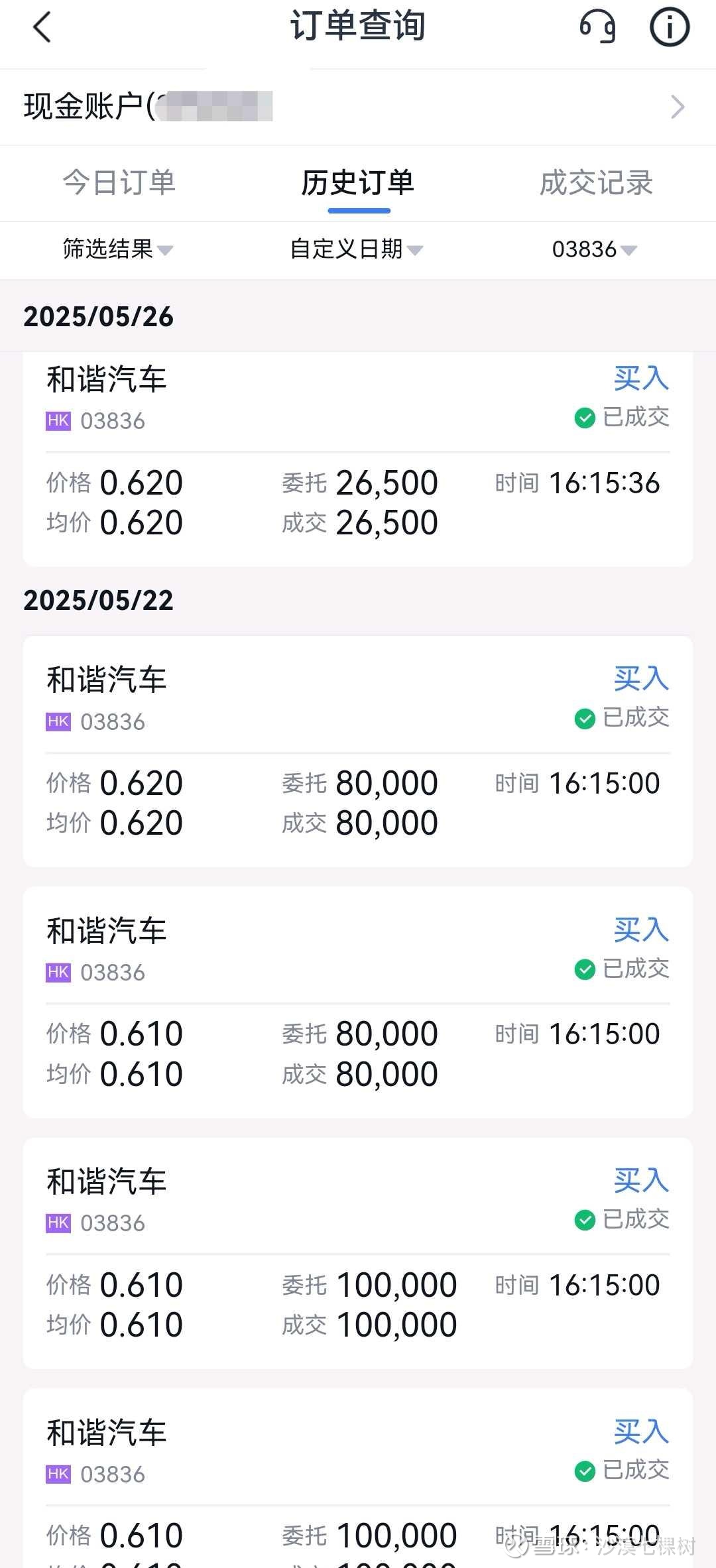This screenshot has height=1568, width=716.
Task: Open customer service headset icon
Action: (x=597, y=27)
